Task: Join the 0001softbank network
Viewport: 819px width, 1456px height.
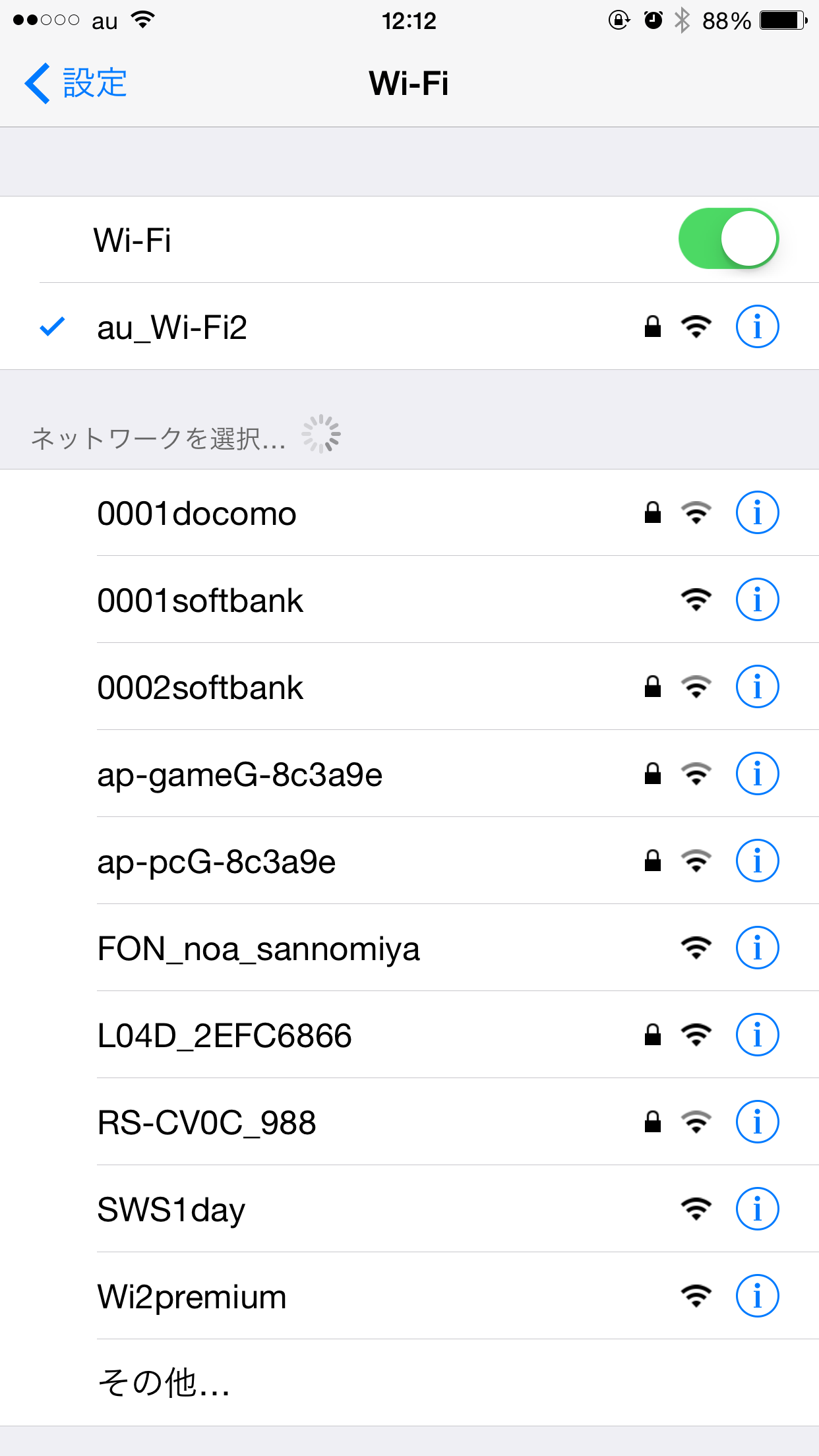Action: point(409,600)
